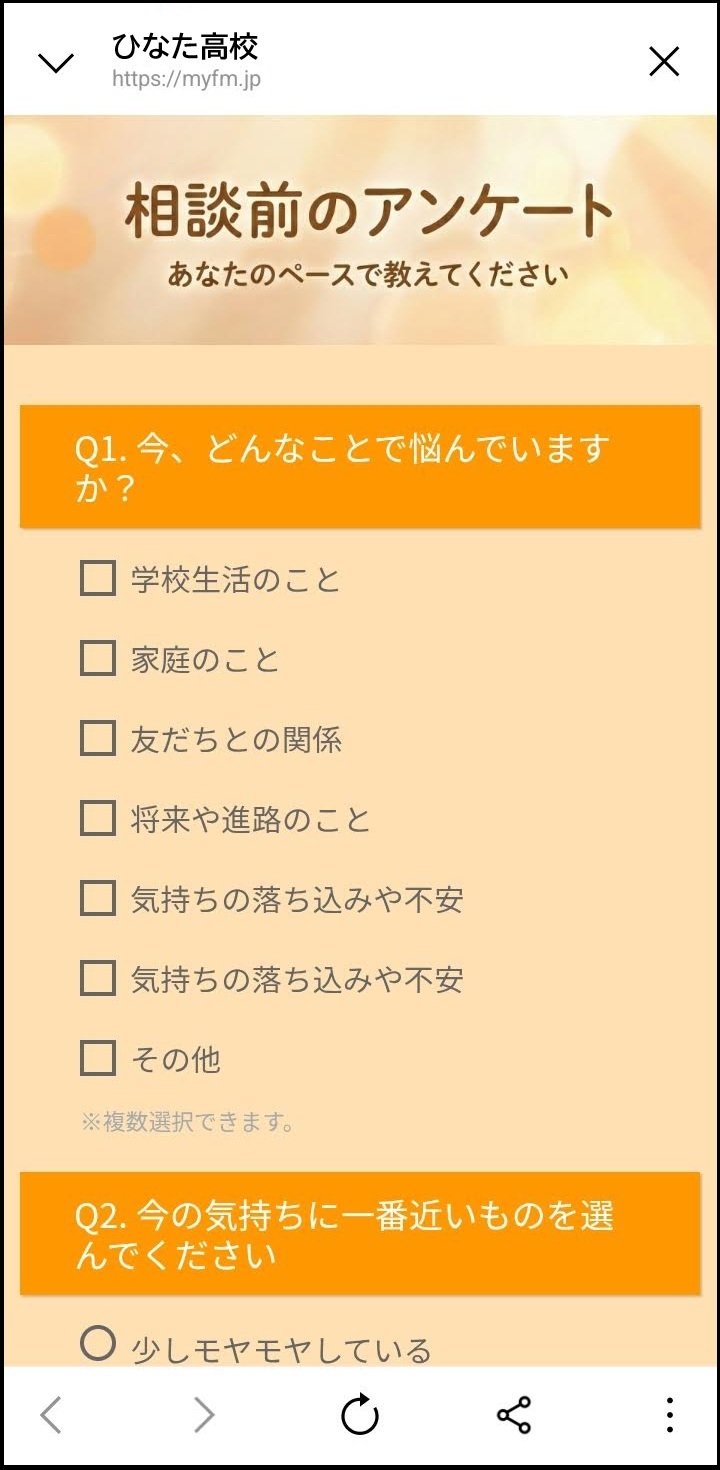Close the ひなた高校 page
Screen dimensions: 720x1470
(x=663, y=61)
